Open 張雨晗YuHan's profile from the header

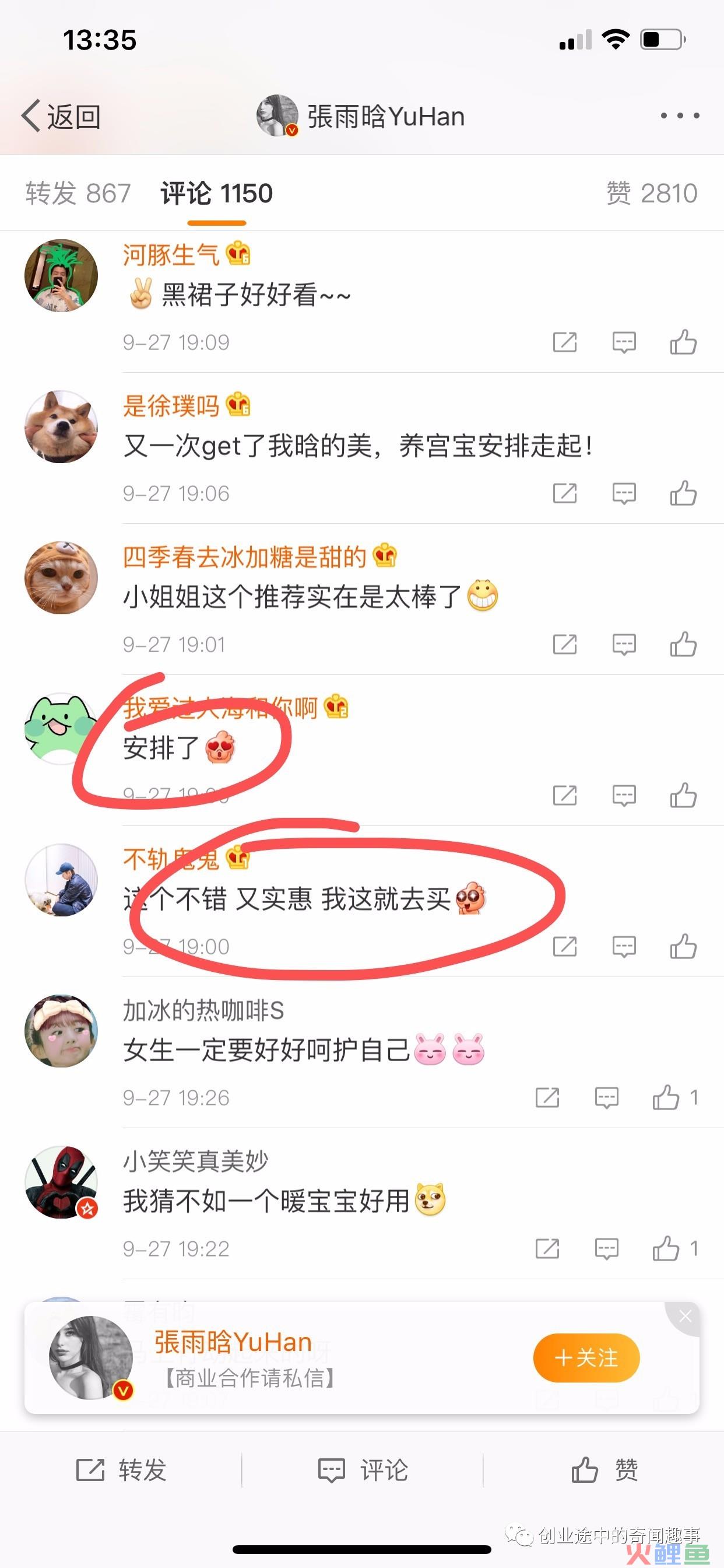[x=361, y=116]
